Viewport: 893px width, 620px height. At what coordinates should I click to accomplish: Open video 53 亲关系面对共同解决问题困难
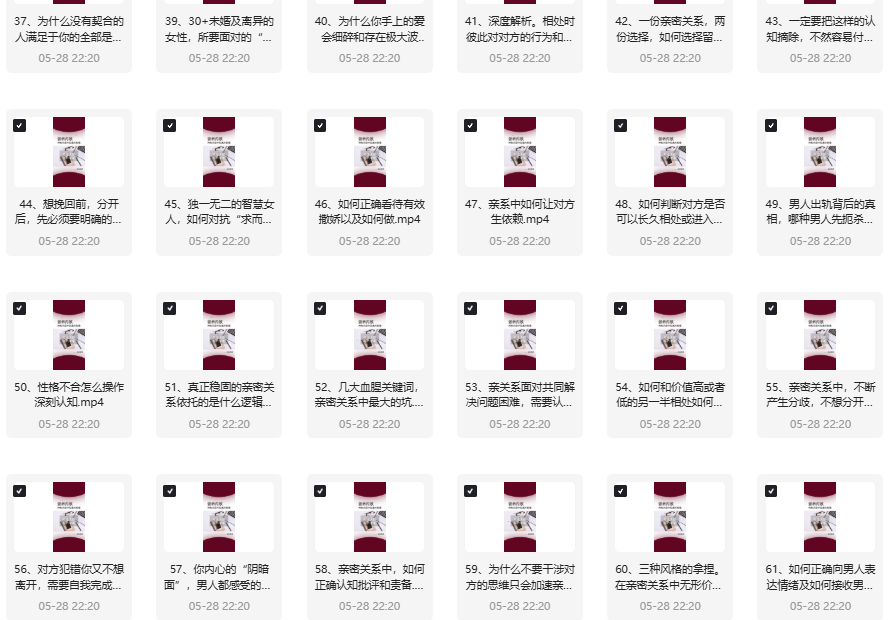click(519, 335)
